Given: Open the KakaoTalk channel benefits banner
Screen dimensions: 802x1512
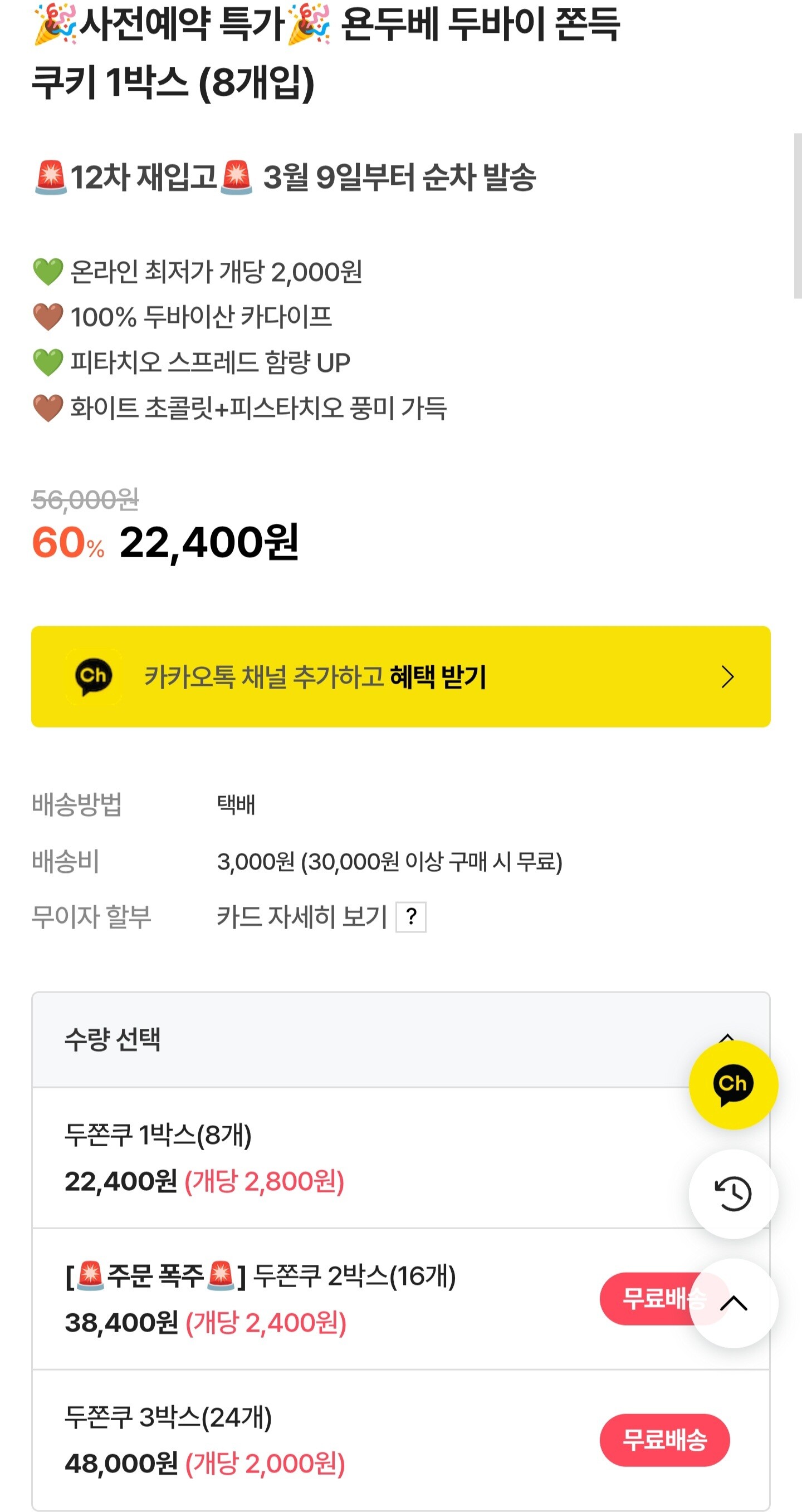Looking at the screenshot, I should [x=400, y=676].
